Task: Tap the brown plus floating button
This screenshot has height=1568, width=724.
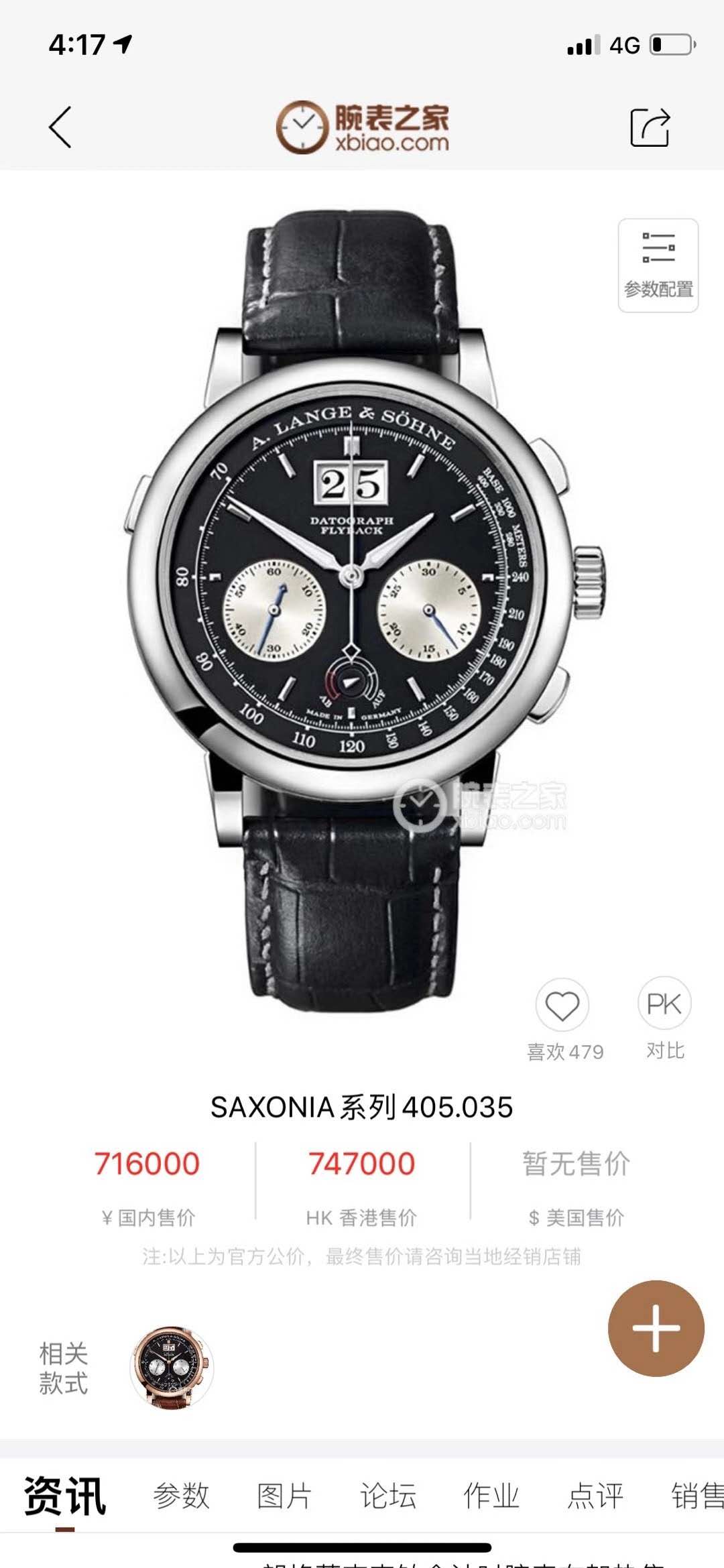Action: pyautogui.click(x=656, y=1328)
